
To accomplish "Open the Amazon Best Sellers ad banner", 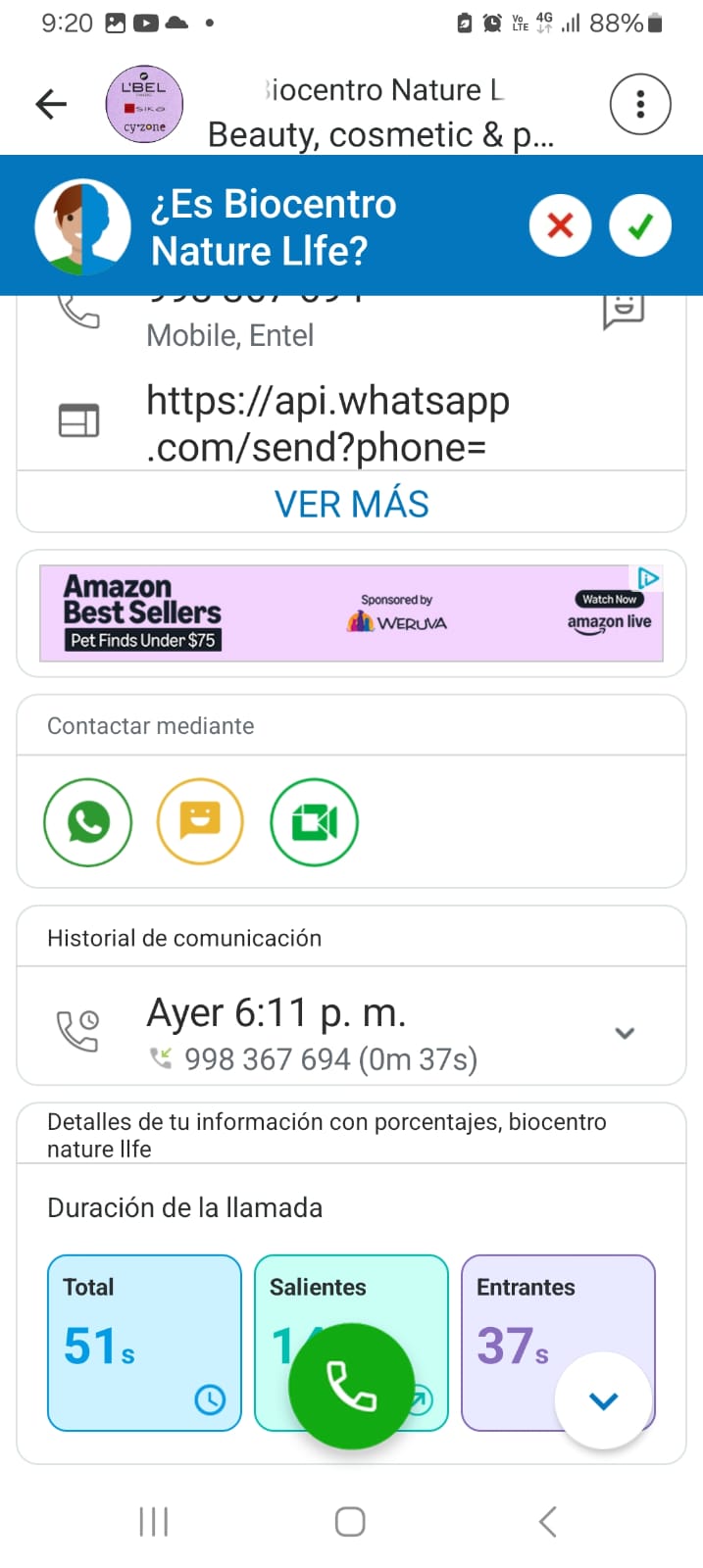I will (351, 613).
